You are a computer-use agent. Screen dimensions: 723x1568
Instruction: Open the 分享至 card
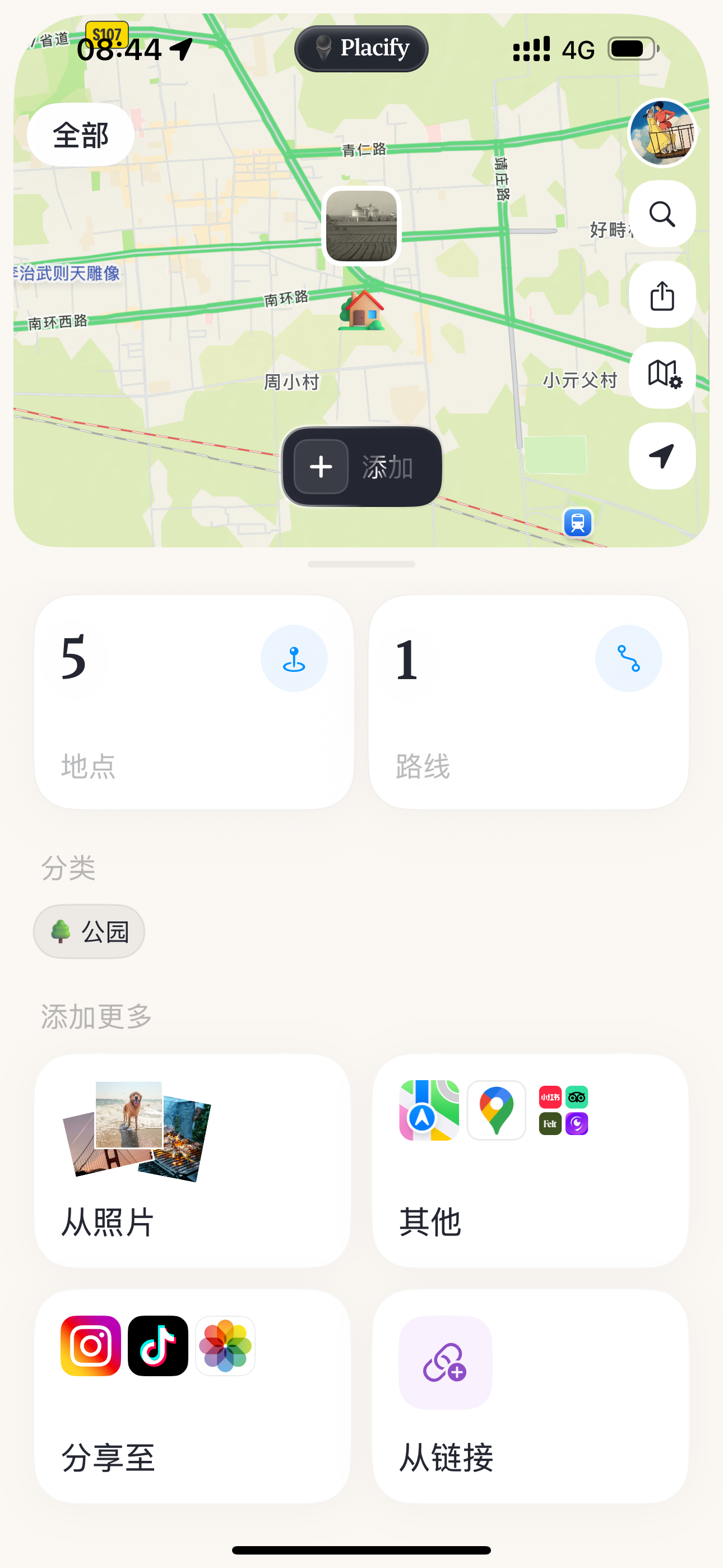click(x=193, y=1396)
